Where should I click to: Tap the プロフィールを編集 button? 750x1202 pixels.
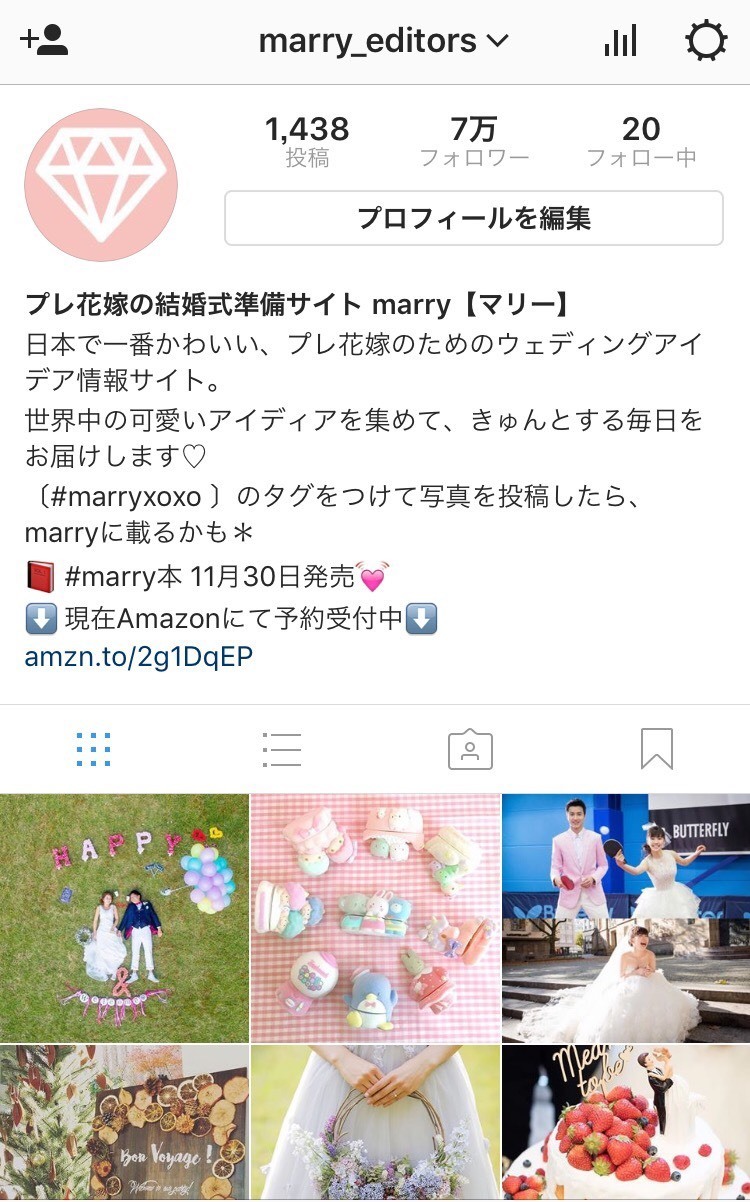(x=473, y=218)
